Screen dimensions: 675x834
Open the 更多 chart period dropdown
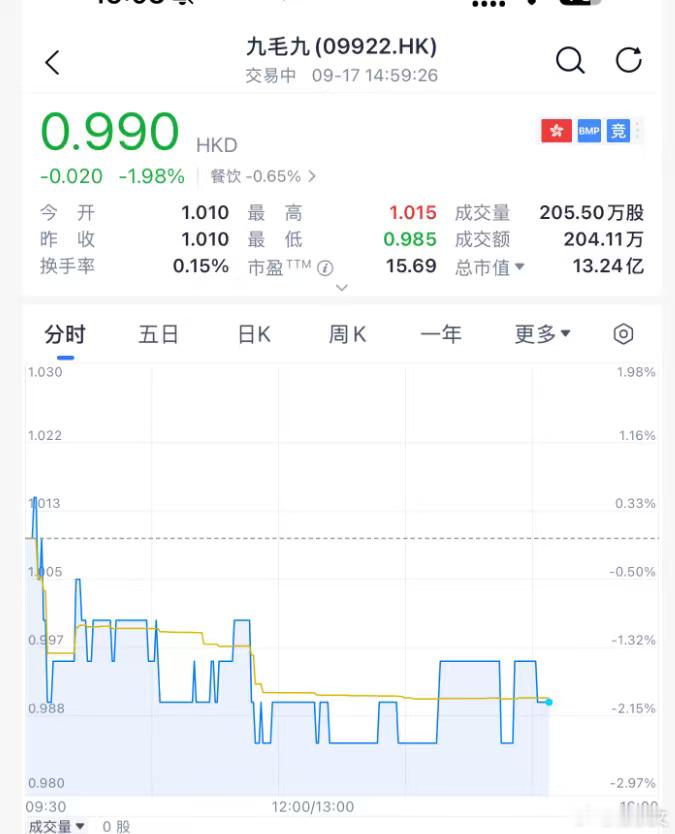[x=542, y=334]
